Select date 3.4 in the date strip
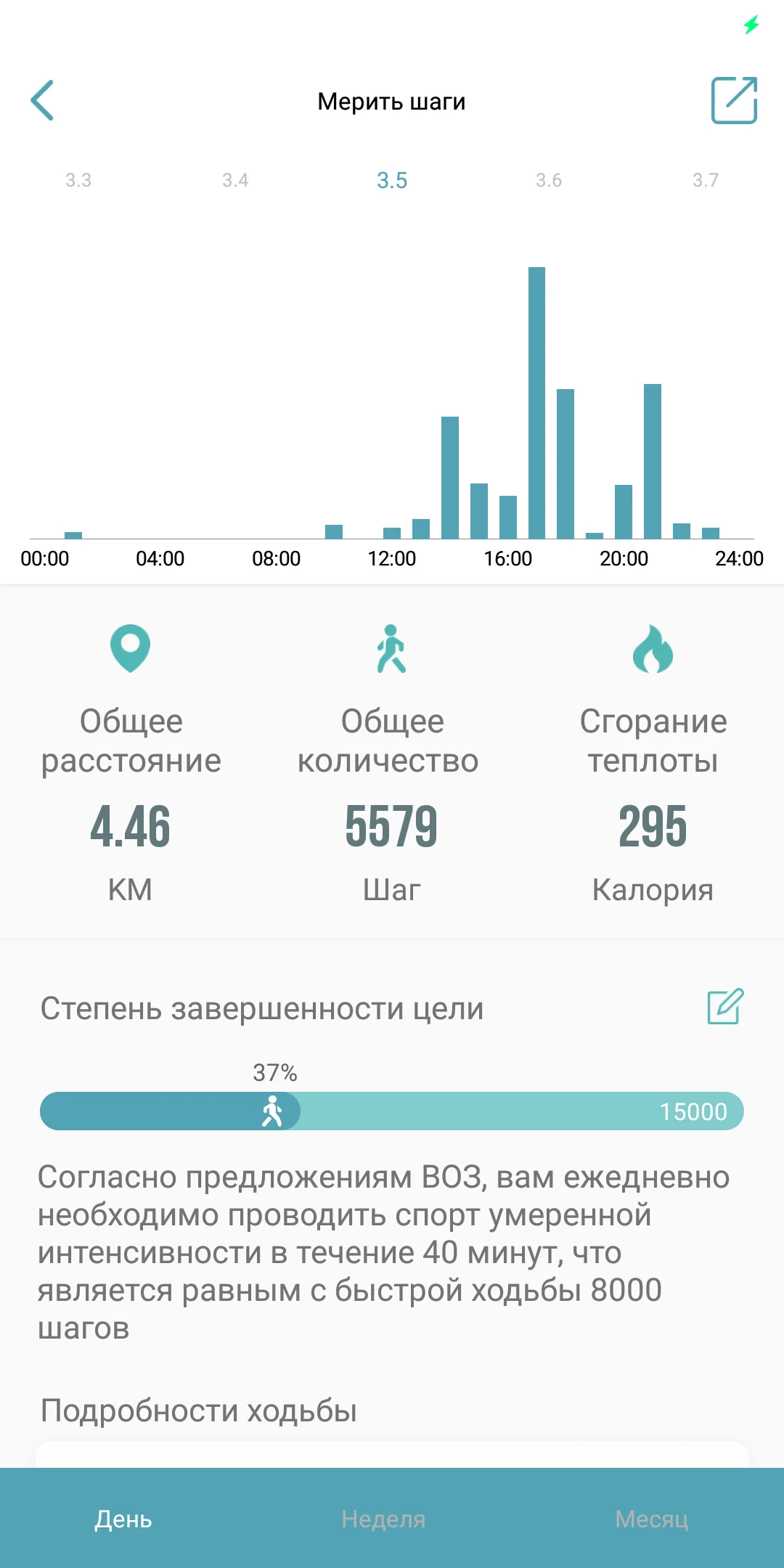This screenshot has height=1568, width=784. [x=235, y=180]
